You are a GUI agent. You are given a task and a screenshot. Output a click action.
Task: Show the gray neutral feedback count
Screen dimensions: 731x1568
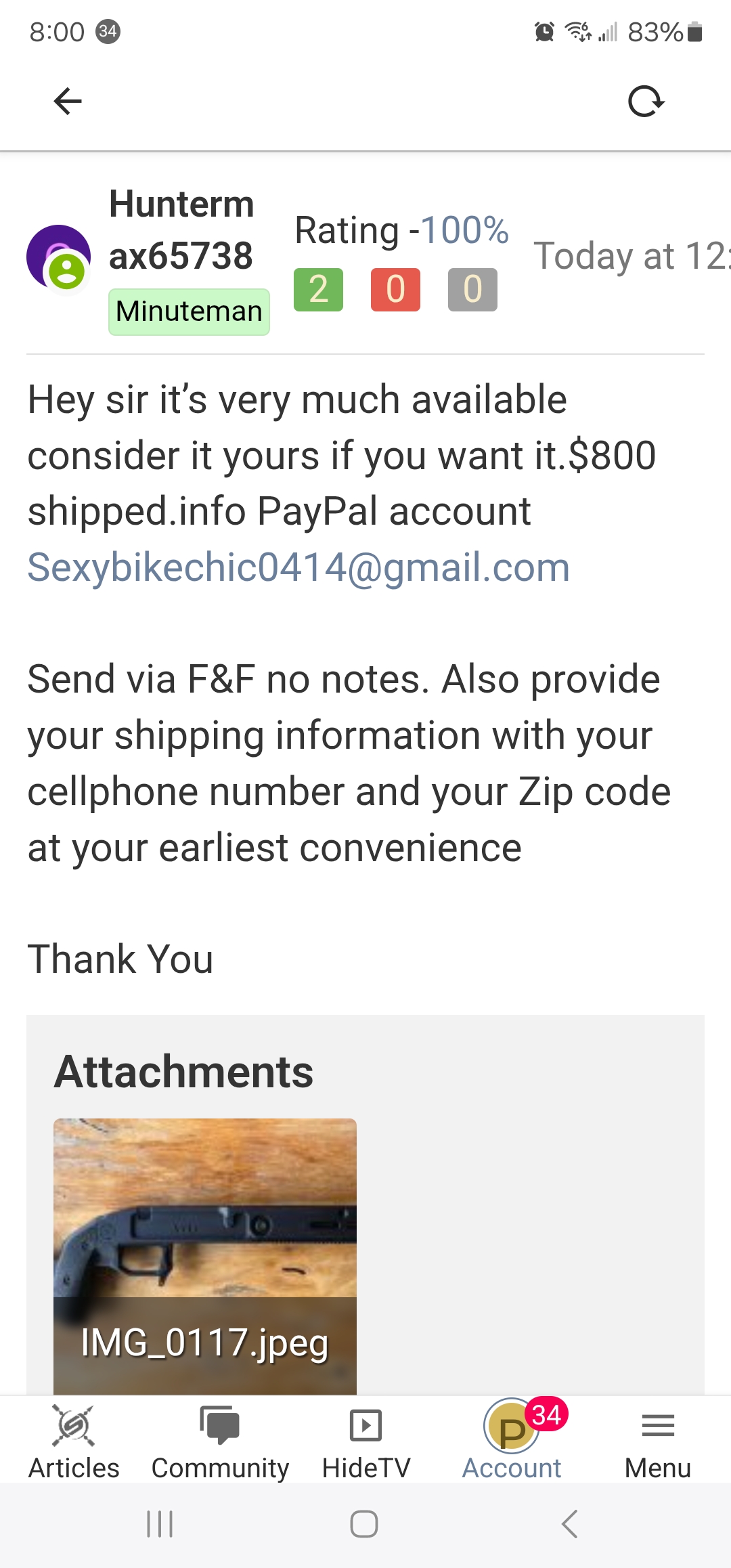click(x=472, y=290)
